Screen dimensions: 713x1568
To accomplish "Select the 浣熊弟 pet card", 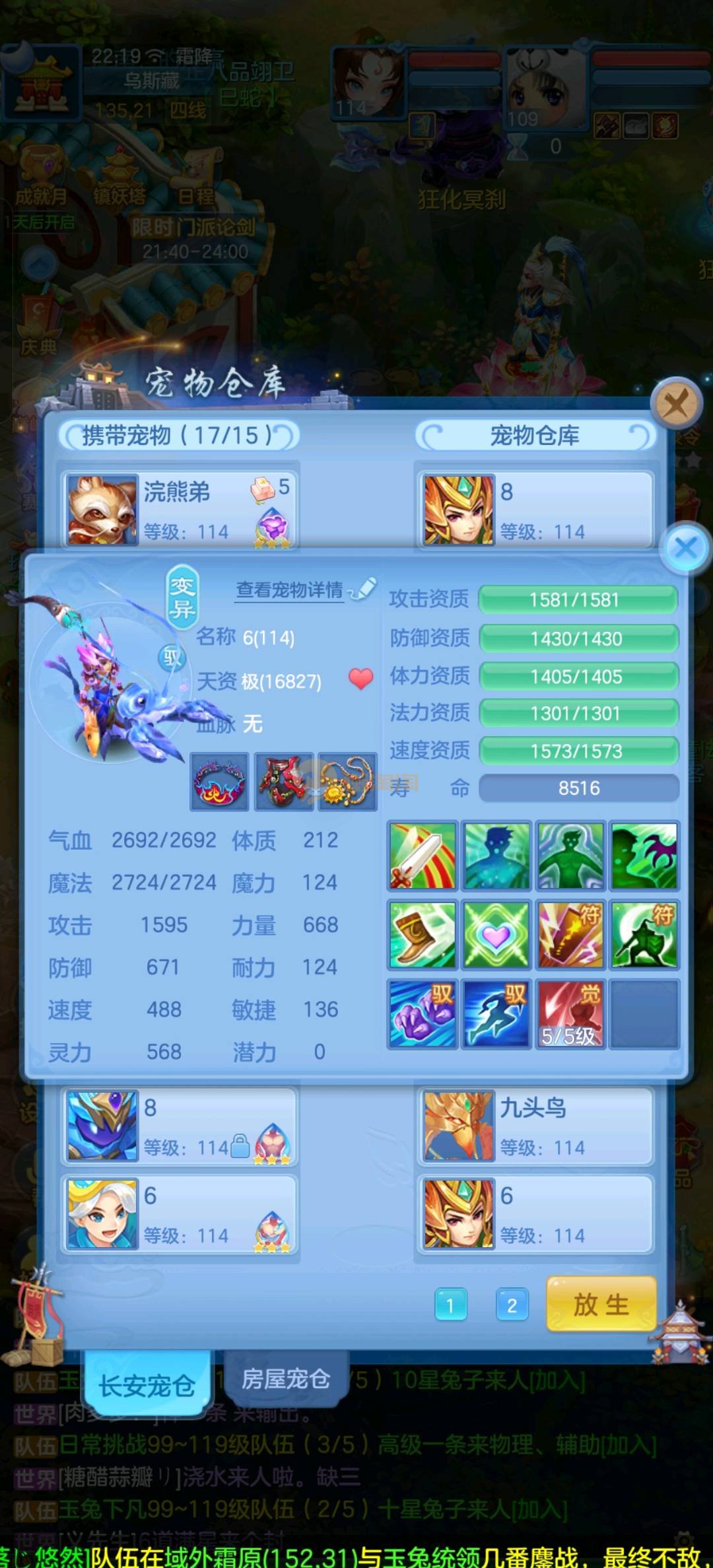I will click(x=178, y=510).
